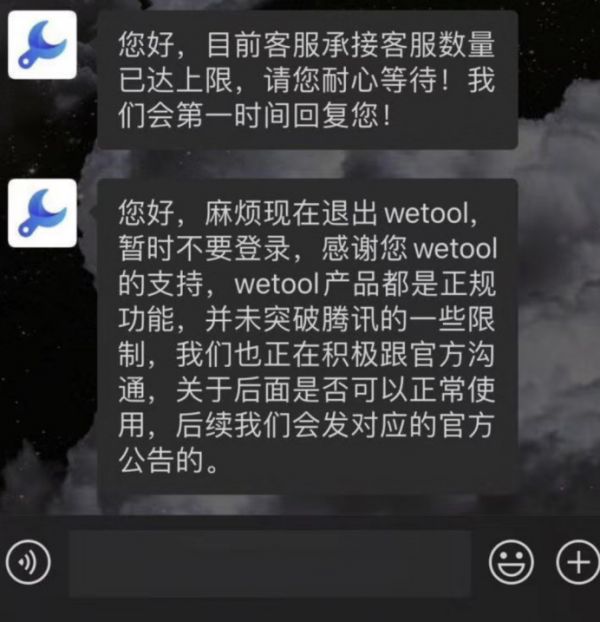
Task: Switch to voice message input
Action: click(x=28, y=564)
